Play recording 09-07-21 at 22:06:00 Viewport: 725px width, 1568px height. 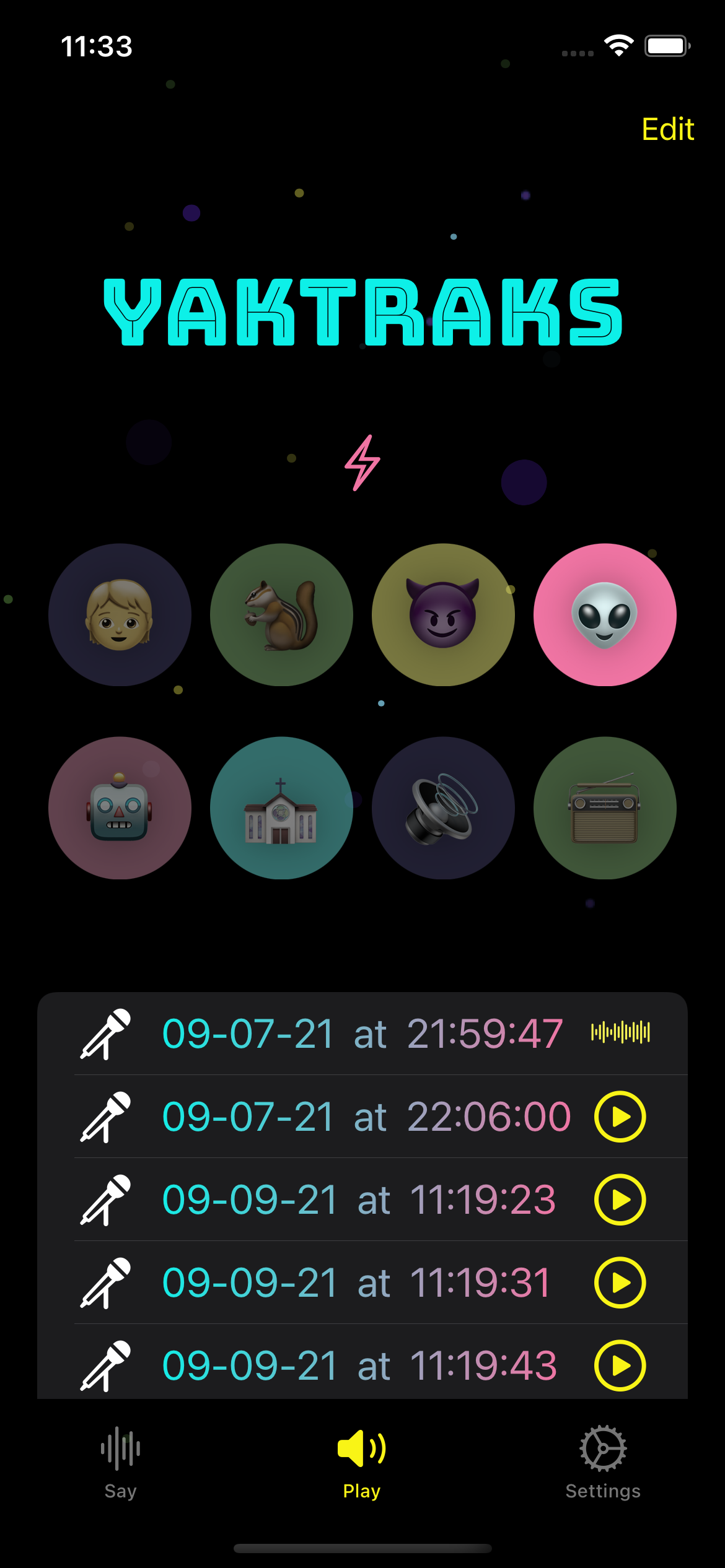(620, 1117)
